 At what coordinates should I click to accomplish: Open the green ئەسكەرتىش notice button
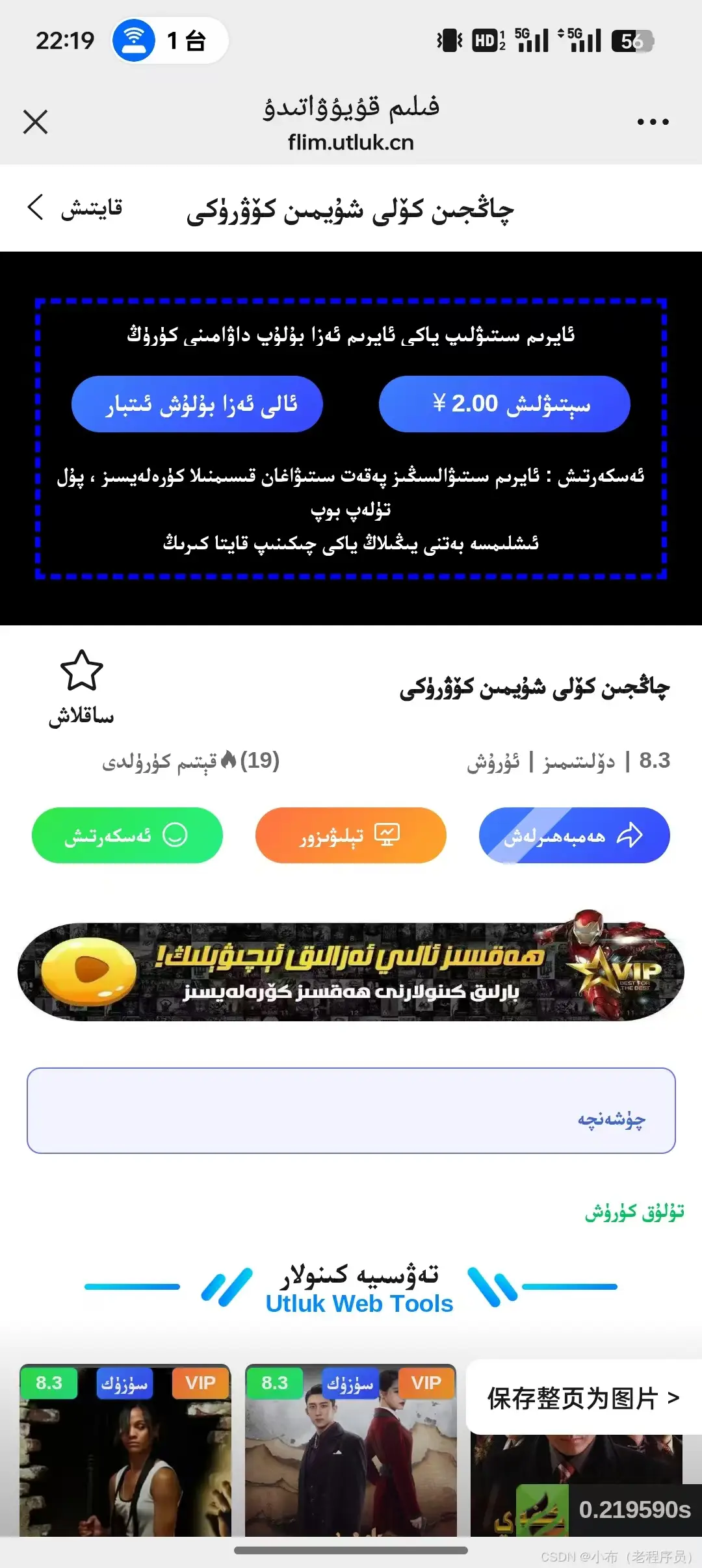pyautogui.click(x=127, y=835)
